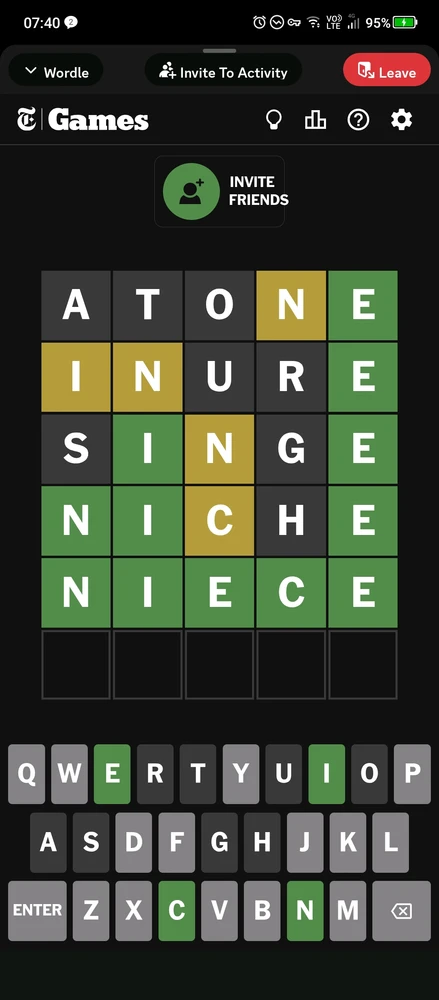
Task: Tap the backspace key
Action: point(401,911)
